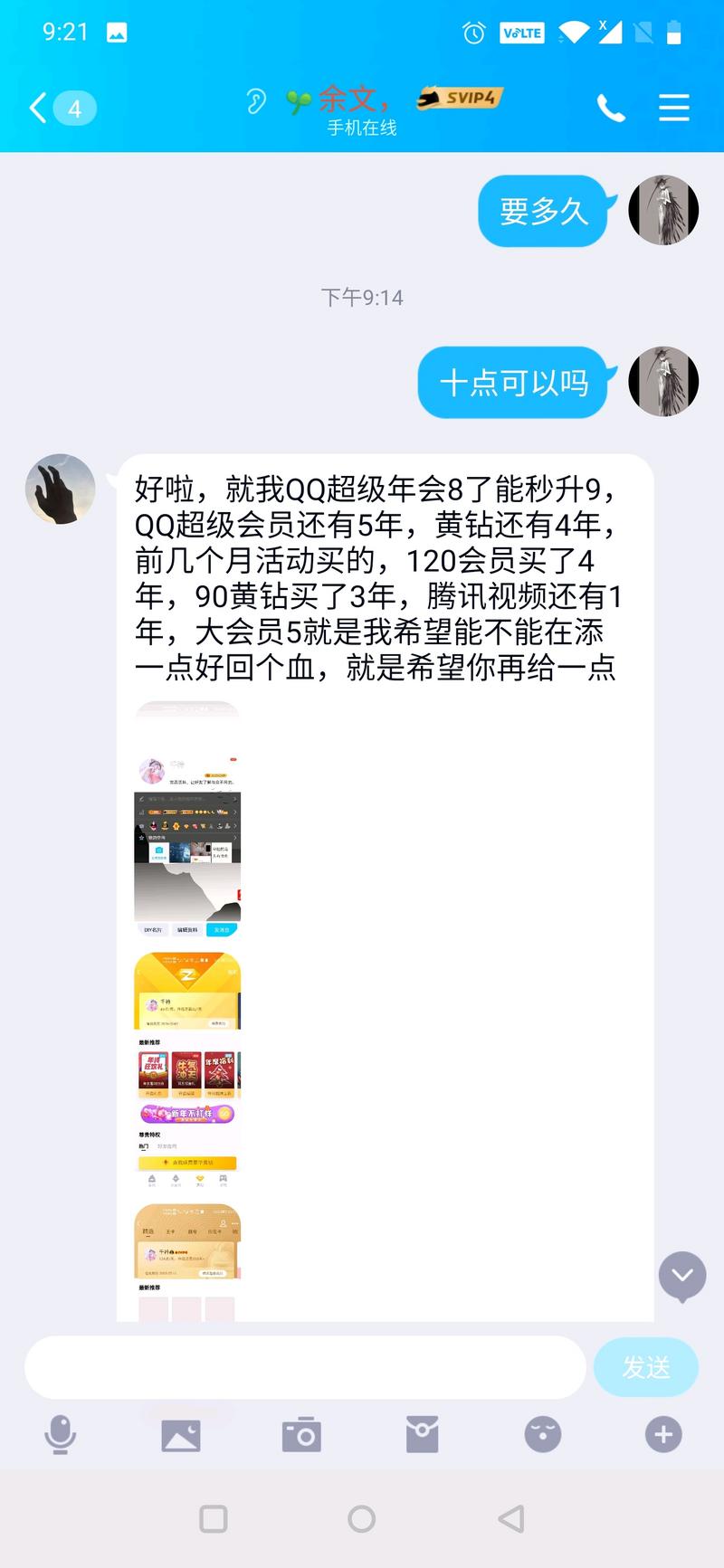
Task: Open the red packet option
Action: [422, 1434]
